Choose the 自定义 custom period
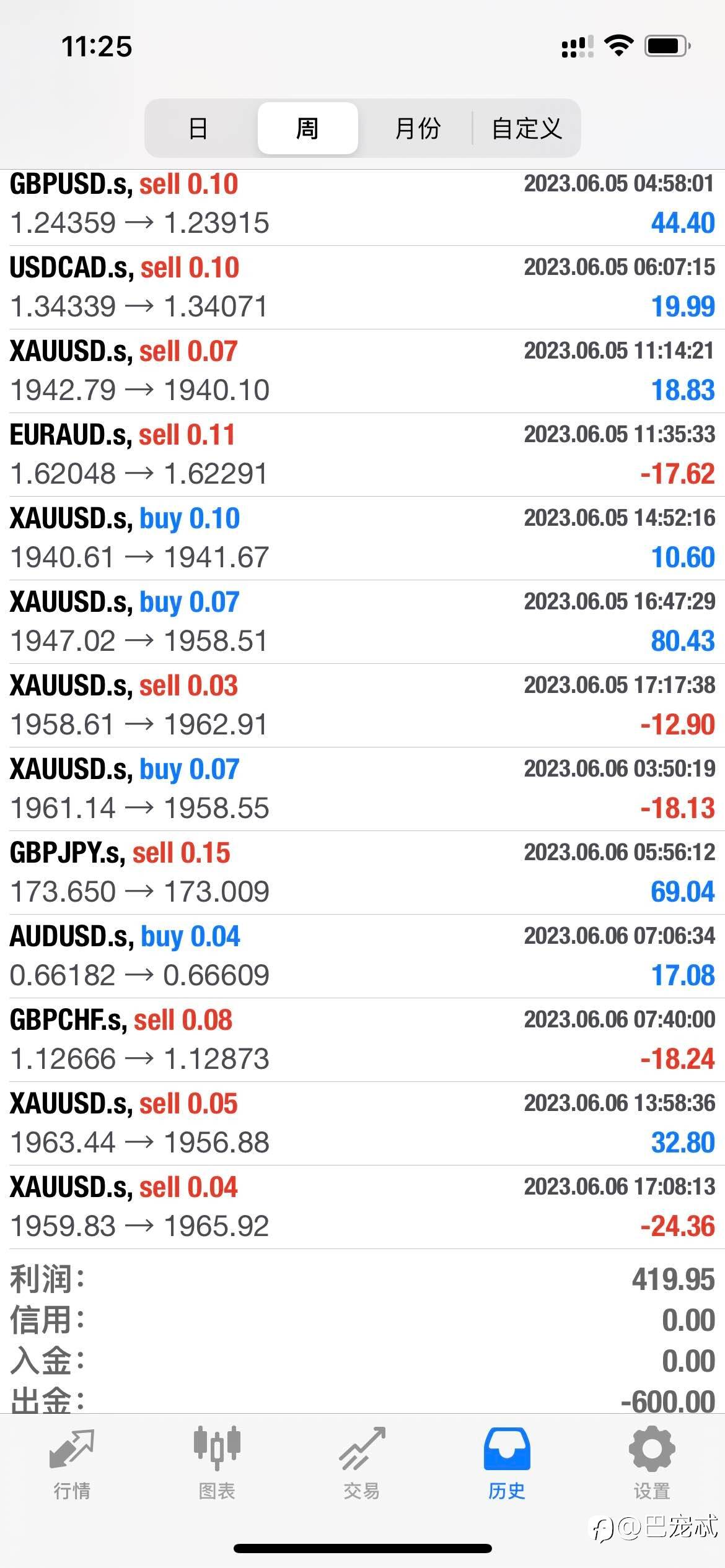 (x=527, y=128)
